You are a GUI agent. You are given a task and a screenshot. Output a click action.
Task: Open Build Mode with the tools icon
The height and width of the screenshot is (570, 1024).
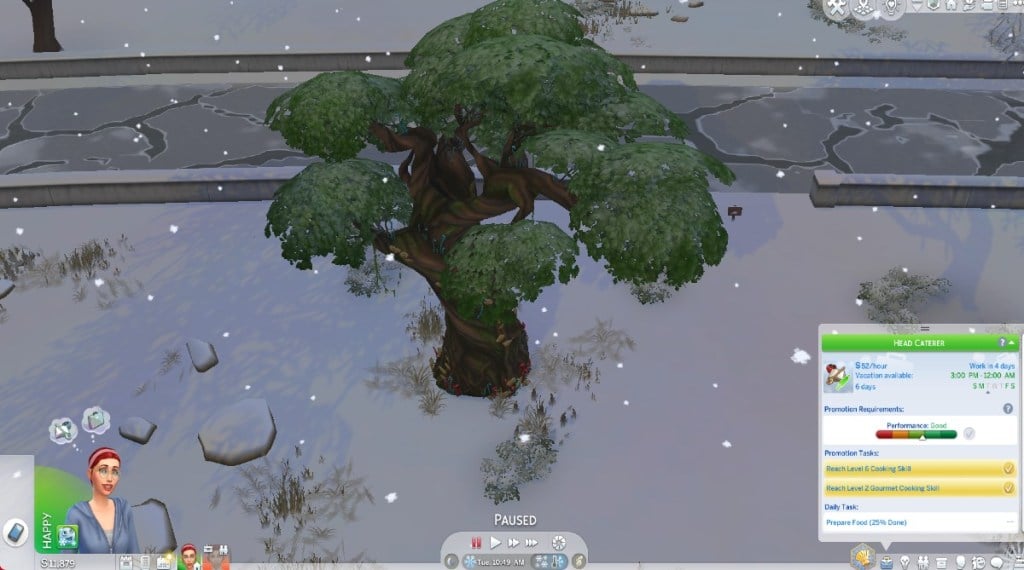tap(835, 8)
